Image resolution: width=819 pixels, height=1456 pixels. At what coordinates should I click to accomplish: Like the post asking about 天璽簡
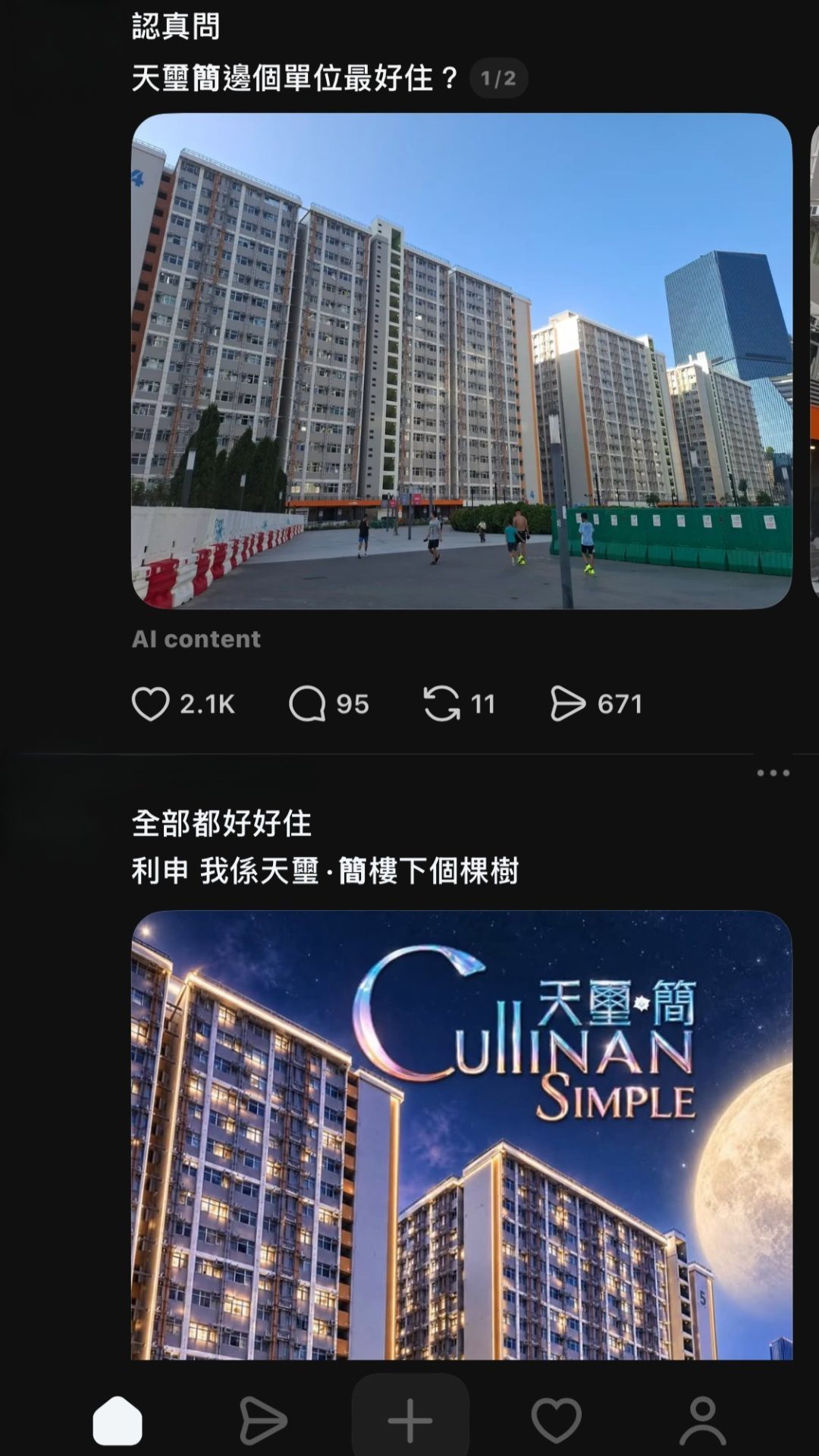click(x=150, y=704)
